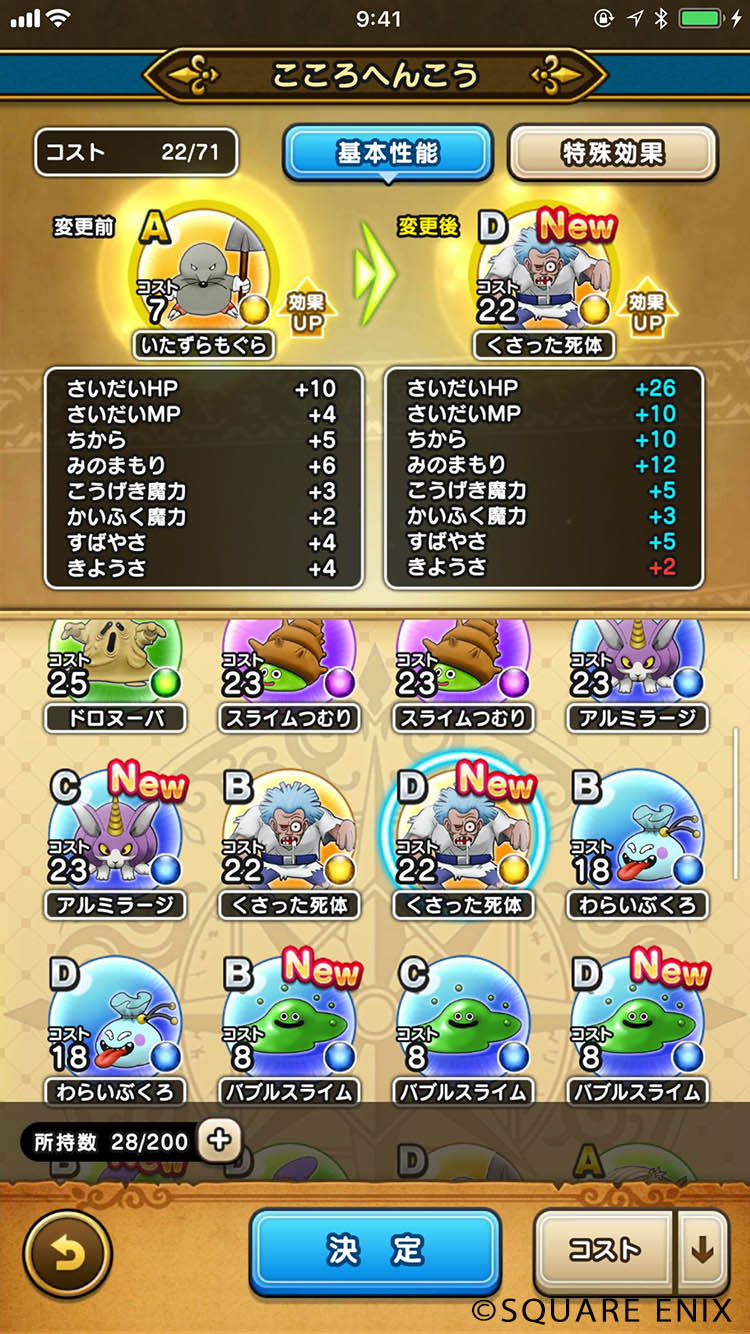Go back with the yellow return arrow
The height and width of the screenshot is (1334, 750).
click(67, 1253)
